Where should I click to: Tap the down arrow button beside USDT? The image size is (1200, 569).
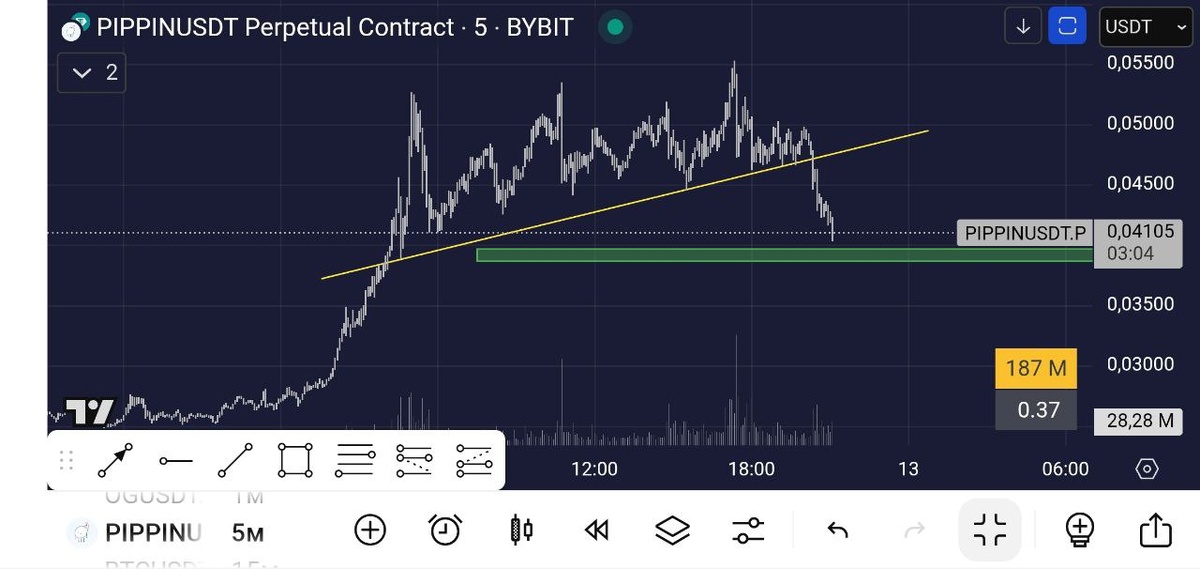1023,27
